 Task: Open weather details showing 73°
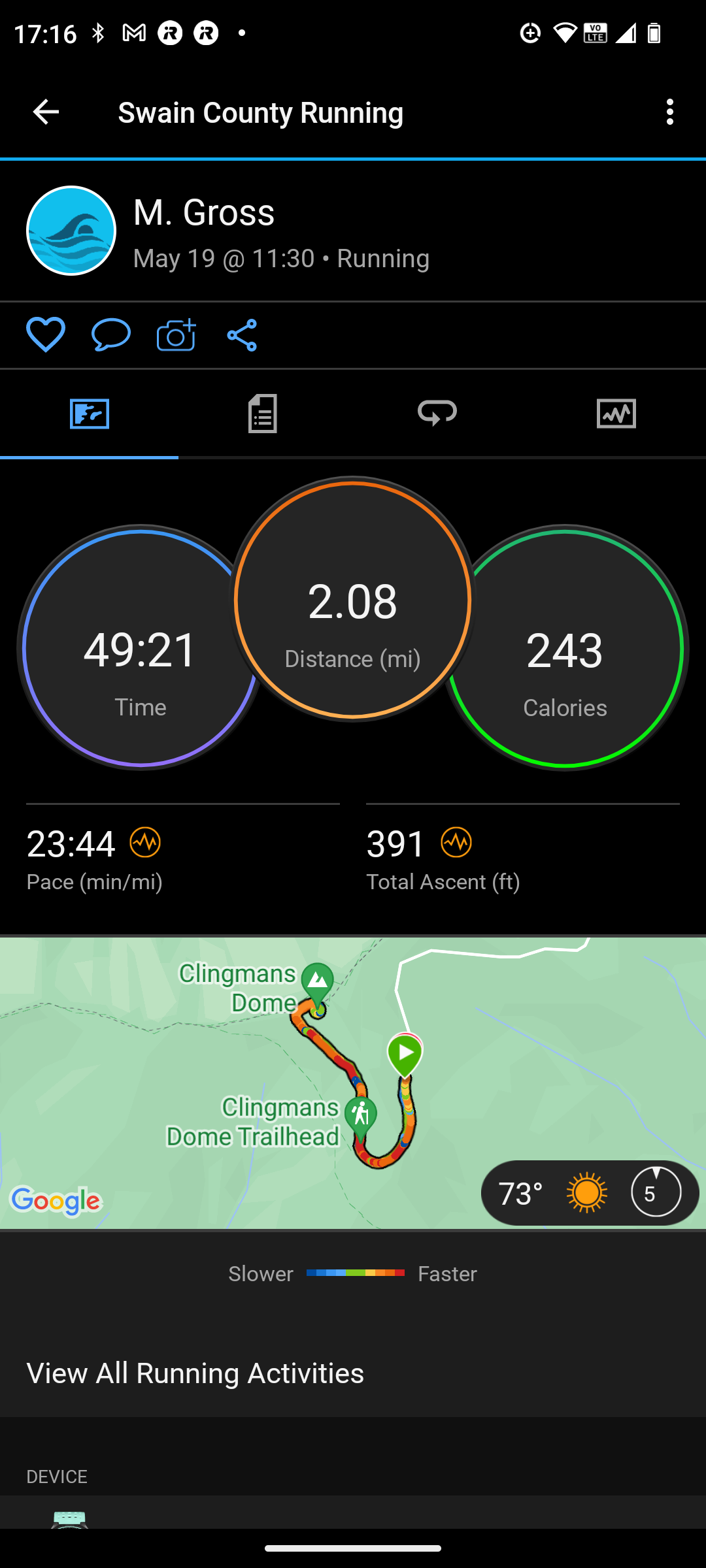click(588, 1193)
